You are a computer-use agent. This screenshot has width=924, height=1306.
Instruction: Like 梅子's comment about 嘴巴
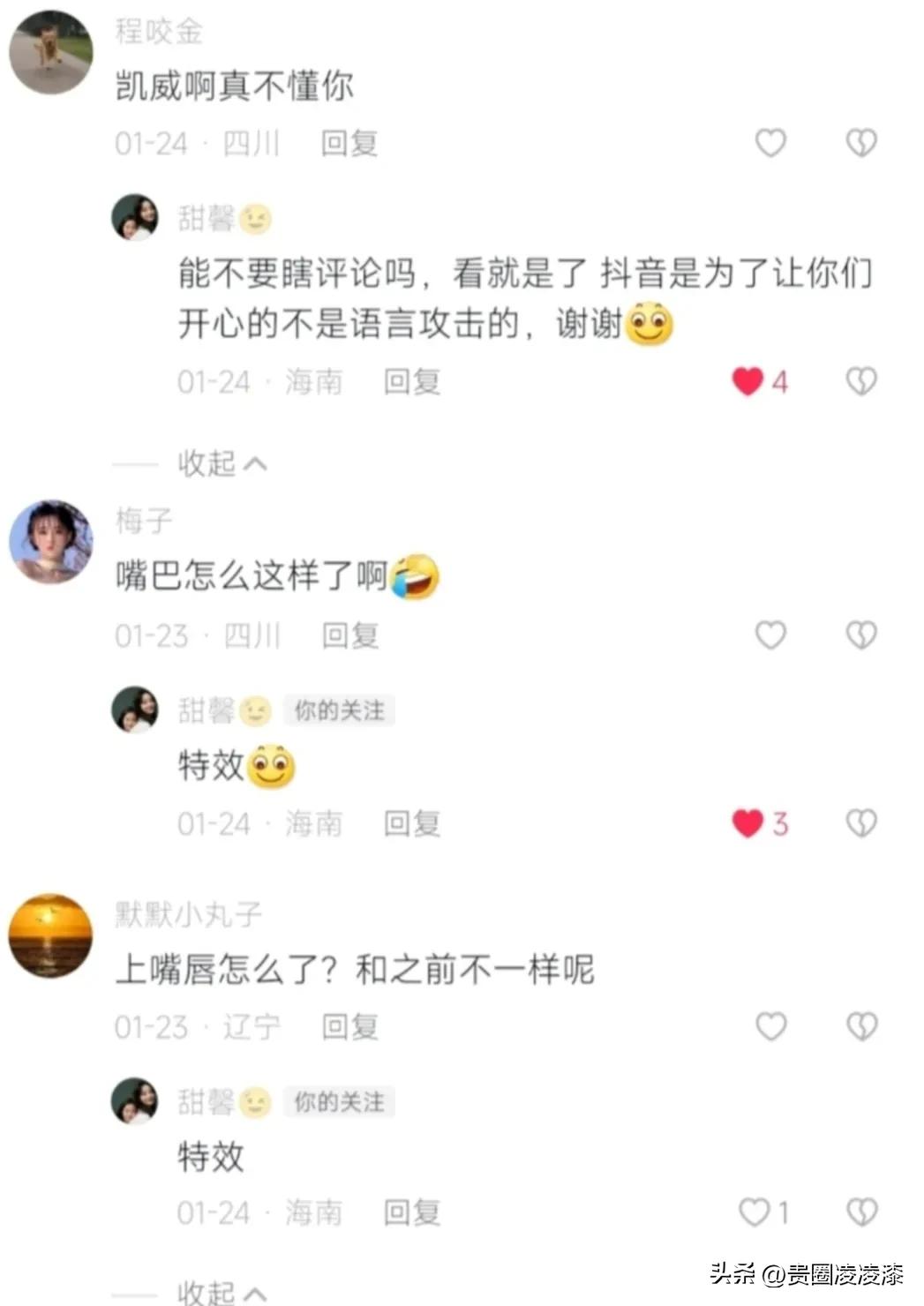[x=770, y=634]
